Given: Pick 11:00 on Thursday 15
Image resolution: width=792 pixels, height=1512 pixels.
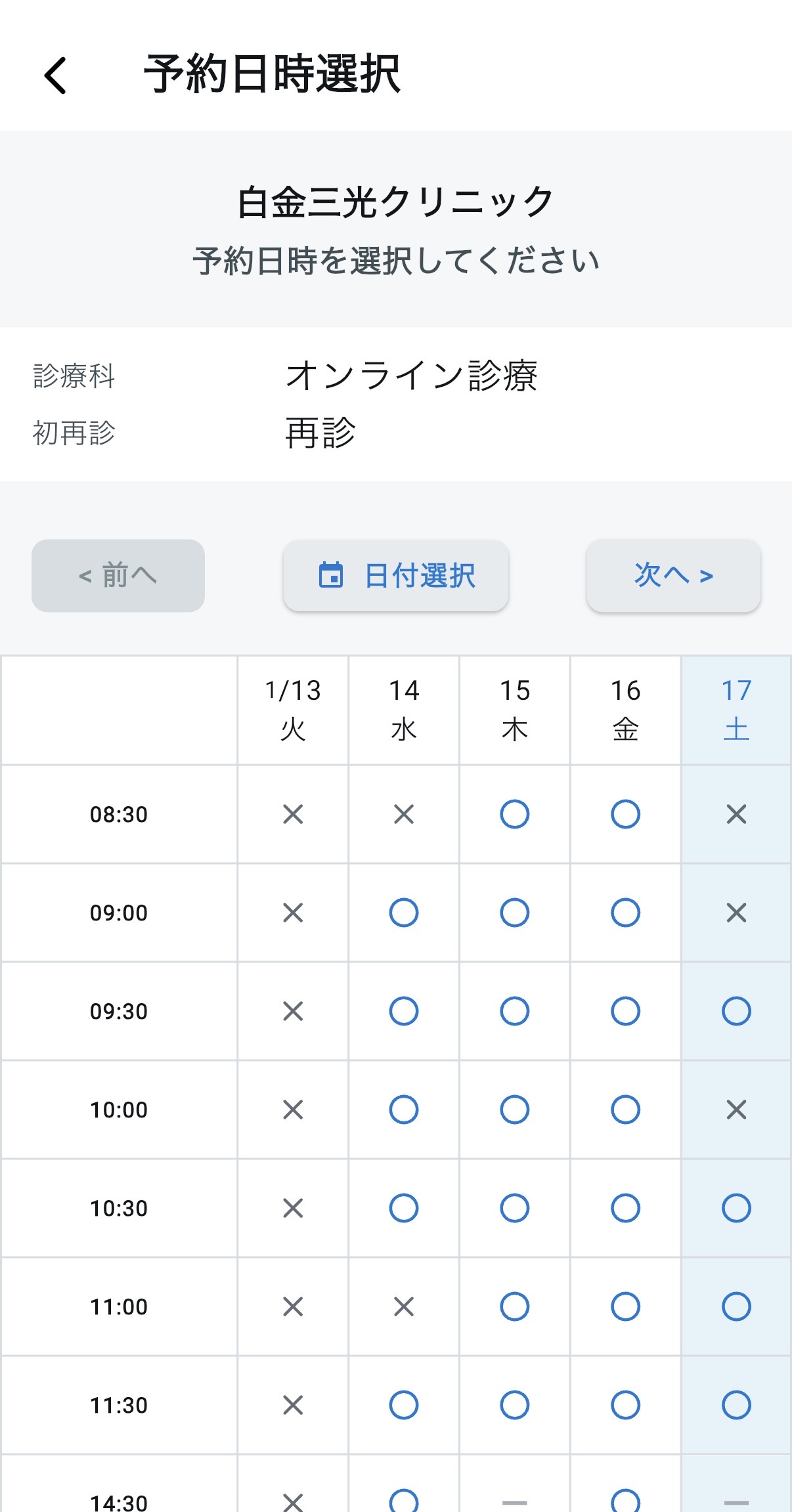Looking at the screenshot, I should pos(514,1307).
